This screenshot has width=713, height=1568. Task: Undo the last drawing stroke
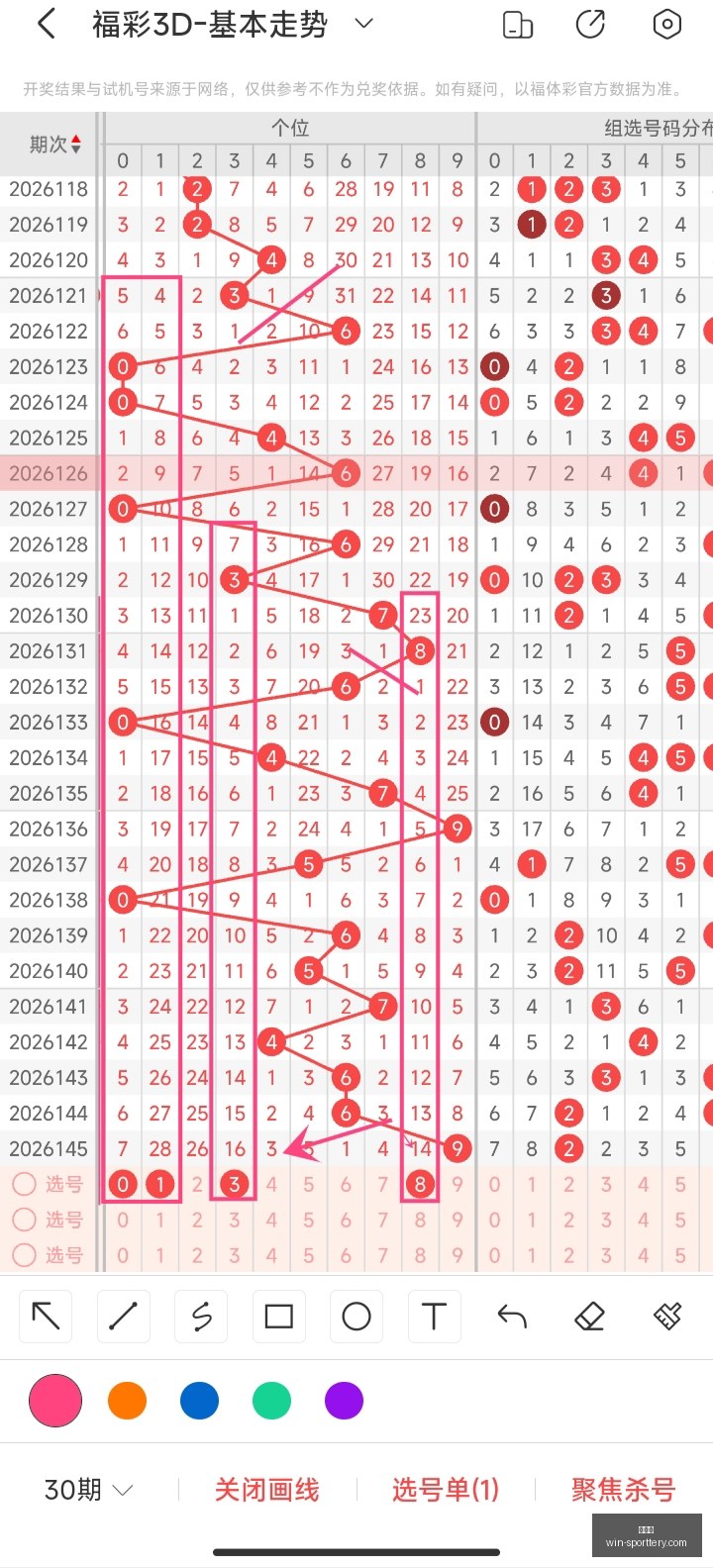tap(512, 1316)
